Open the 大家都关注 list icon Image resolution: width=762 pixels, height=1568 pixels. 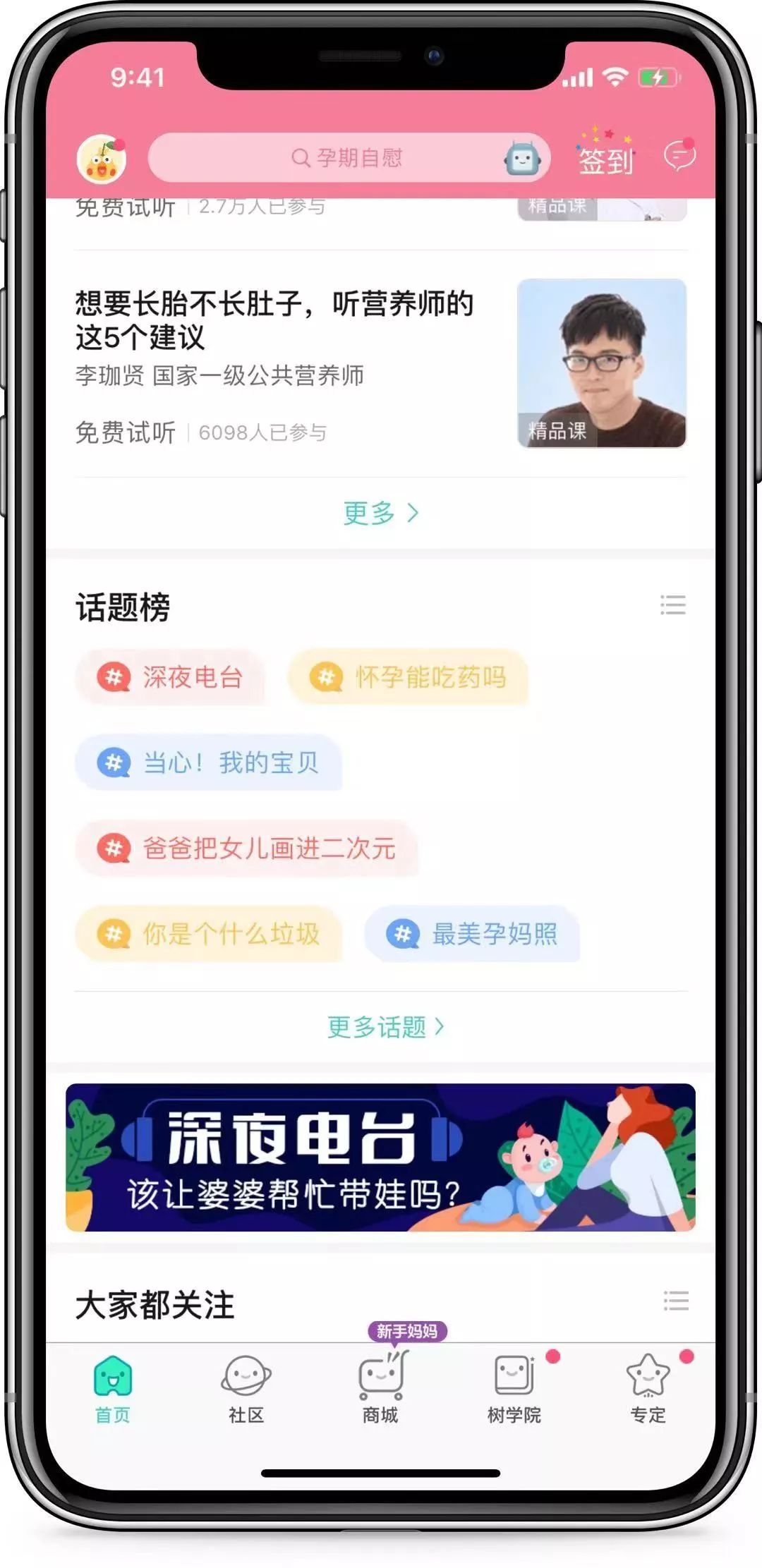(x=675, y=1301)
